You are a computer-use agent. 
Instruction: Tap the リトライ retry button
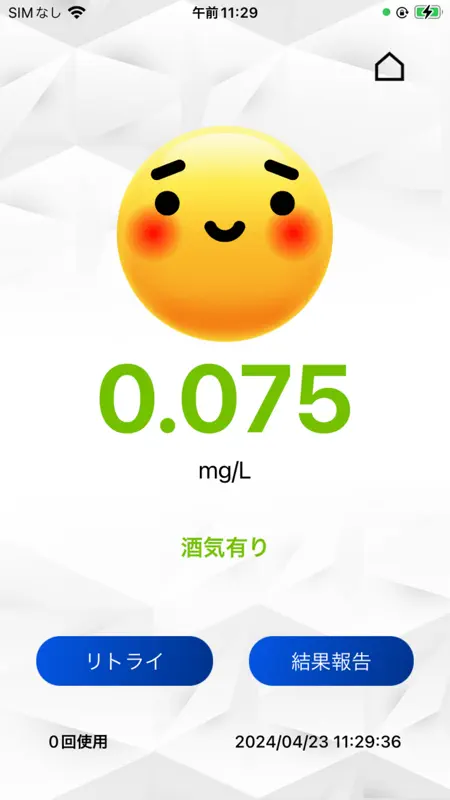124,661
